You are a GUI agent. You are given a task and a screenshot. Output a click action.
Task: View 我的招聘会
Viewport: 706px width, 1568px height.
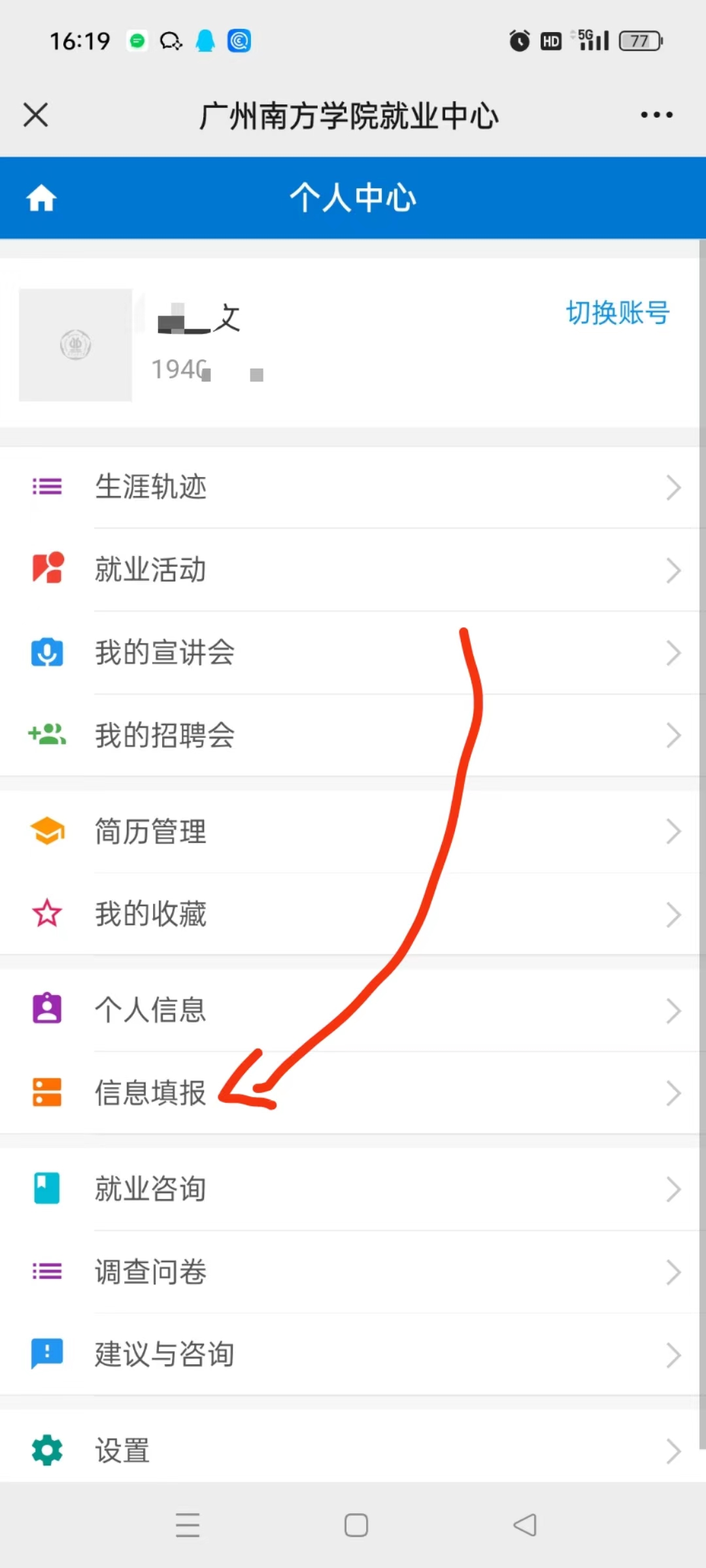353,736
